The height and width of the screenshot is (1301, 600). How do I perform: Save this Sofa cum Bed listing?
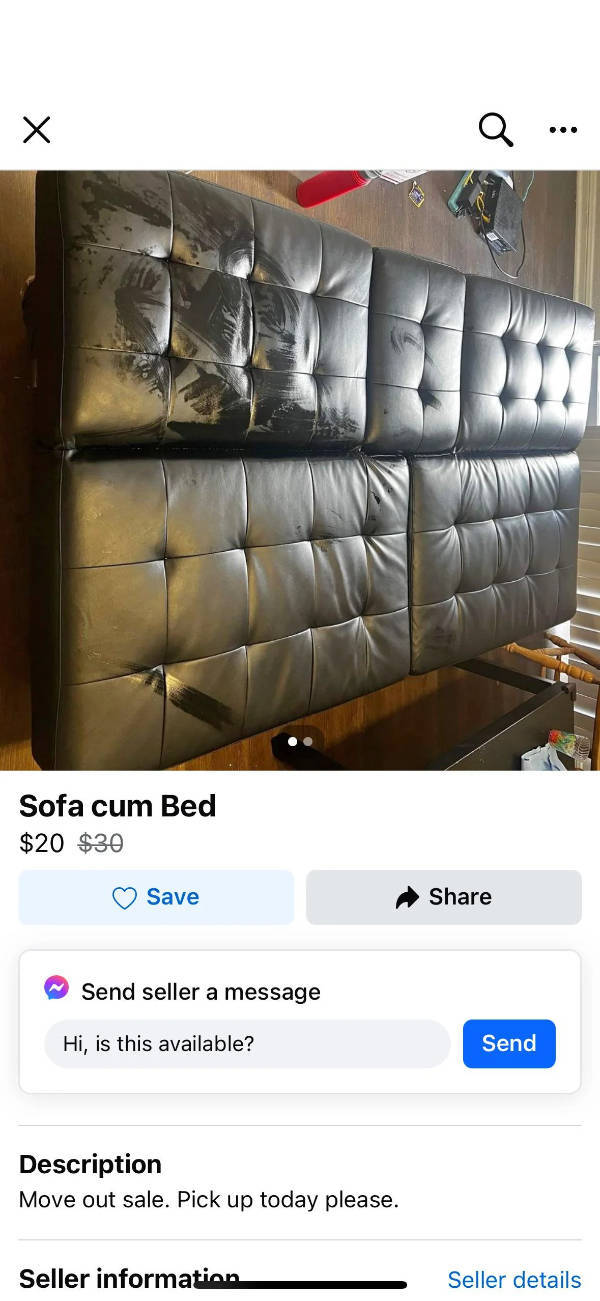point(156,897)
